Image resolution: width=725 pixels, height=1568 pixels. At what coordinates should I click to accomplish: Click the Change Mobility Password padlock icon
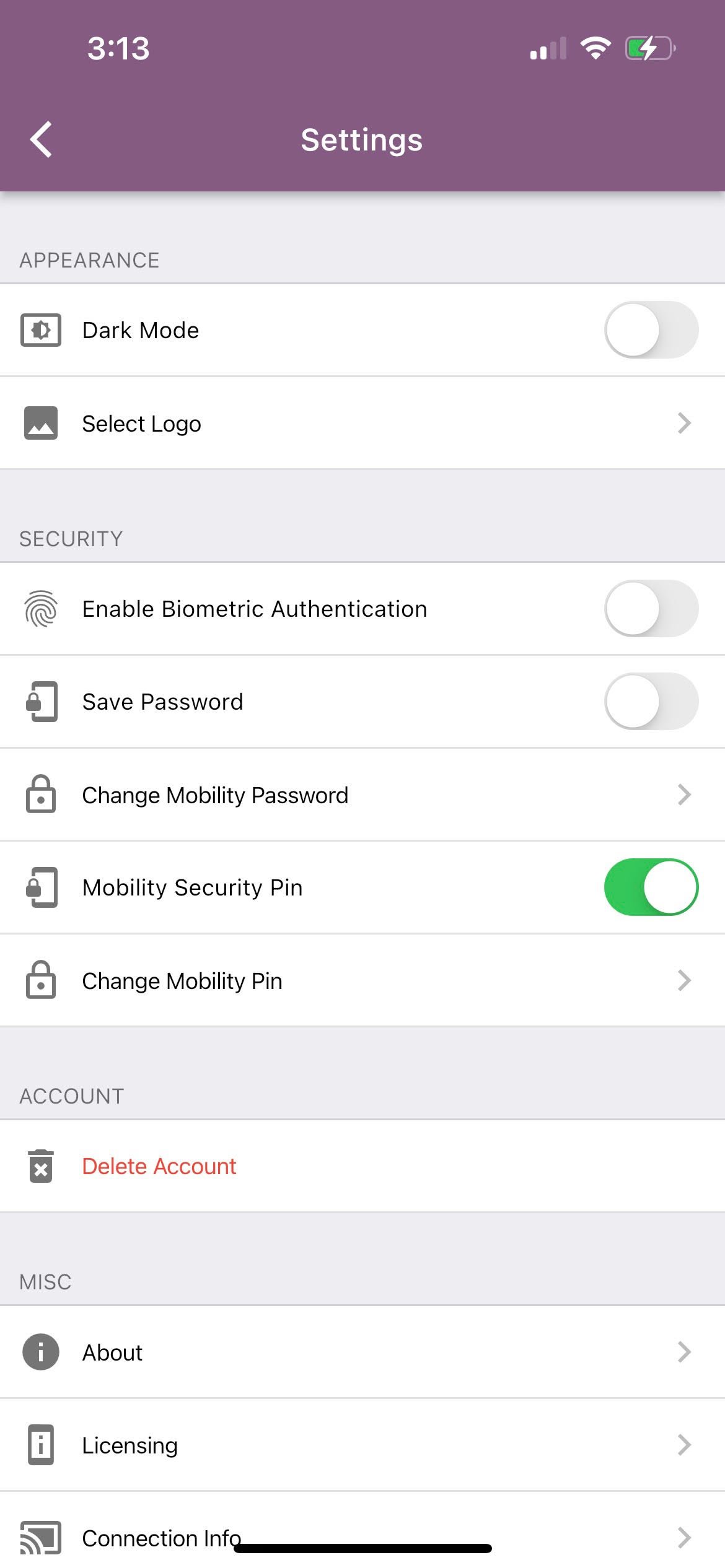click(40, 795)
